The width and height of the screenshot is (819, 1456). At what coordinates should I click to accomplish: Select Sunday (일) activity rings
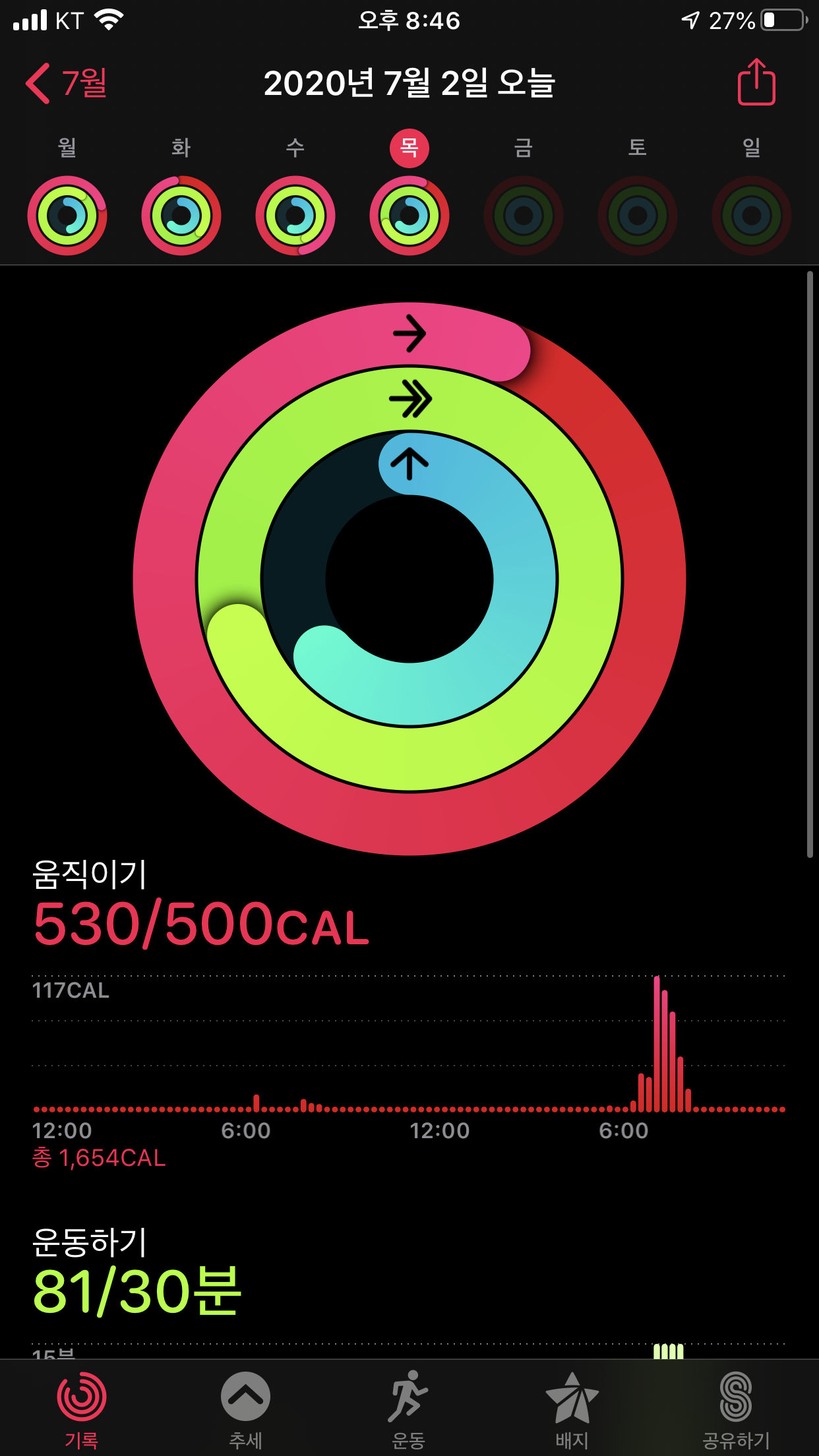[752, 215]
